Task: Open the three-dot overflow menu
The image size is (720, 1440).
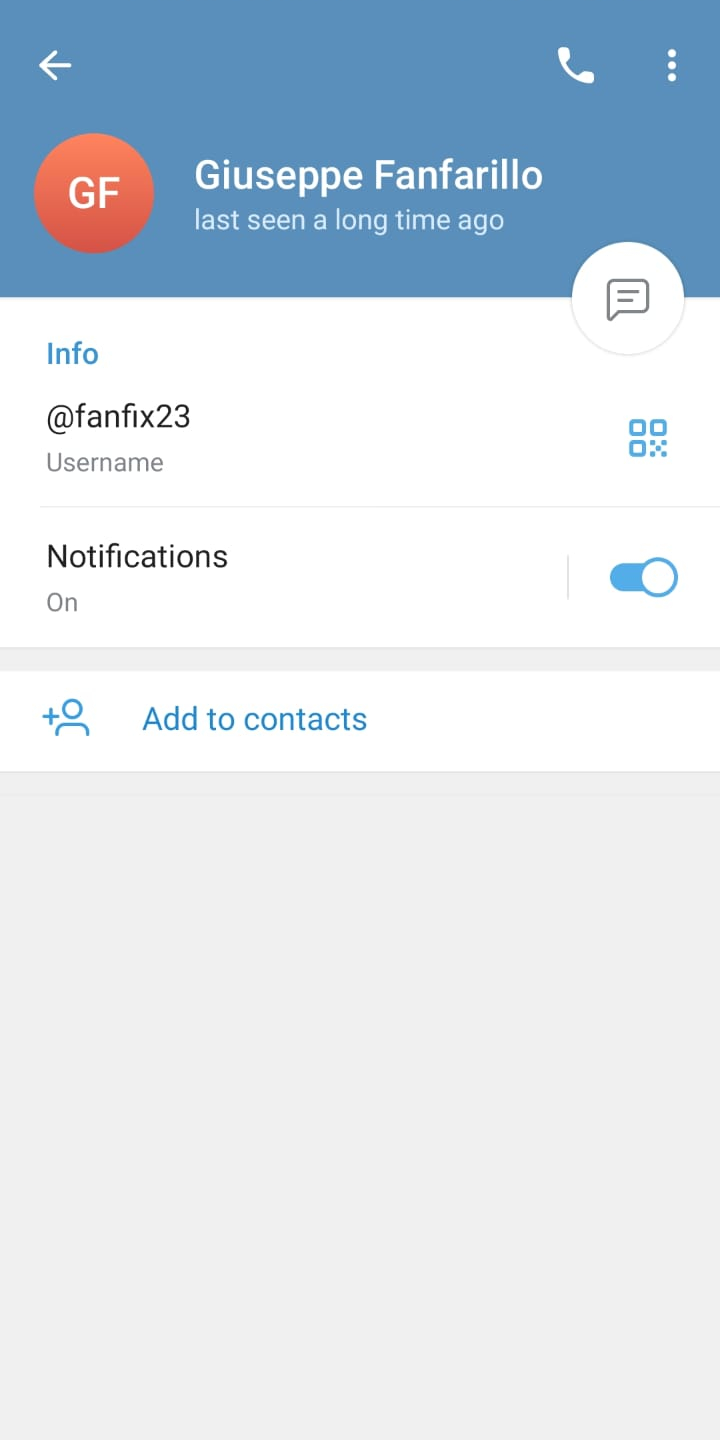Action: 672,66
